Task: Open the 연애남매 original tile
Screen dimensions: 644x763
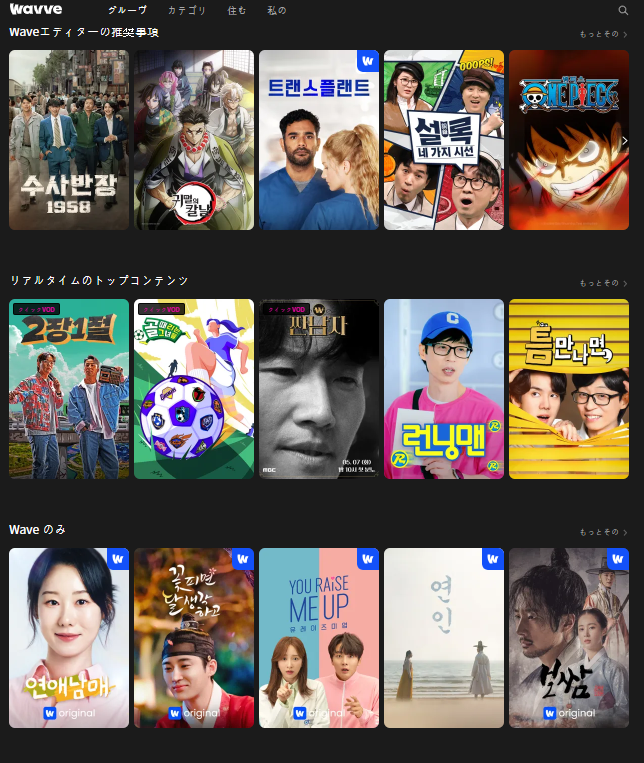Action: 69,638
